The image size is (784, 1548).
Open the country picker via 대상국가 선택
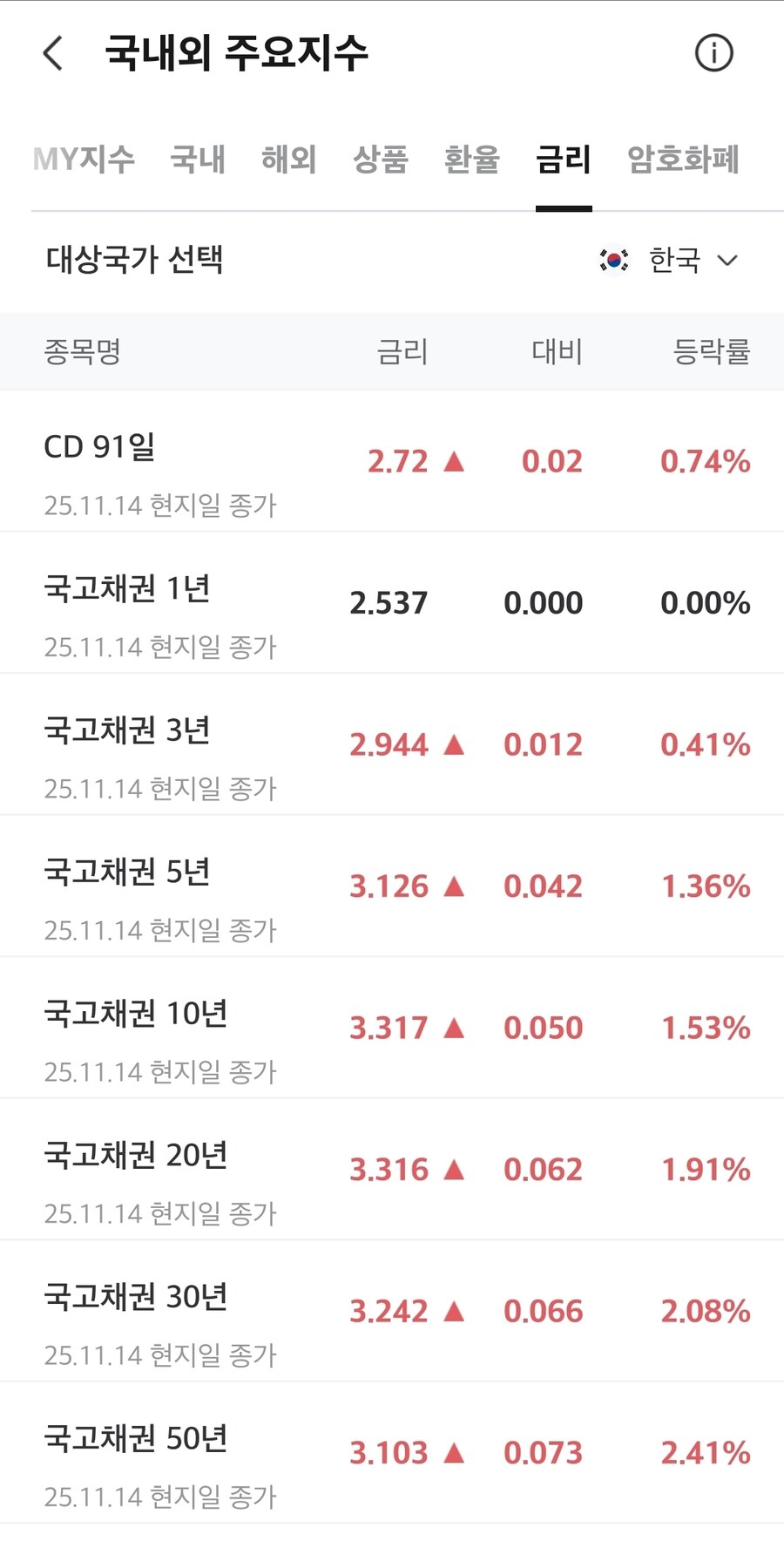tap(134, 259)
